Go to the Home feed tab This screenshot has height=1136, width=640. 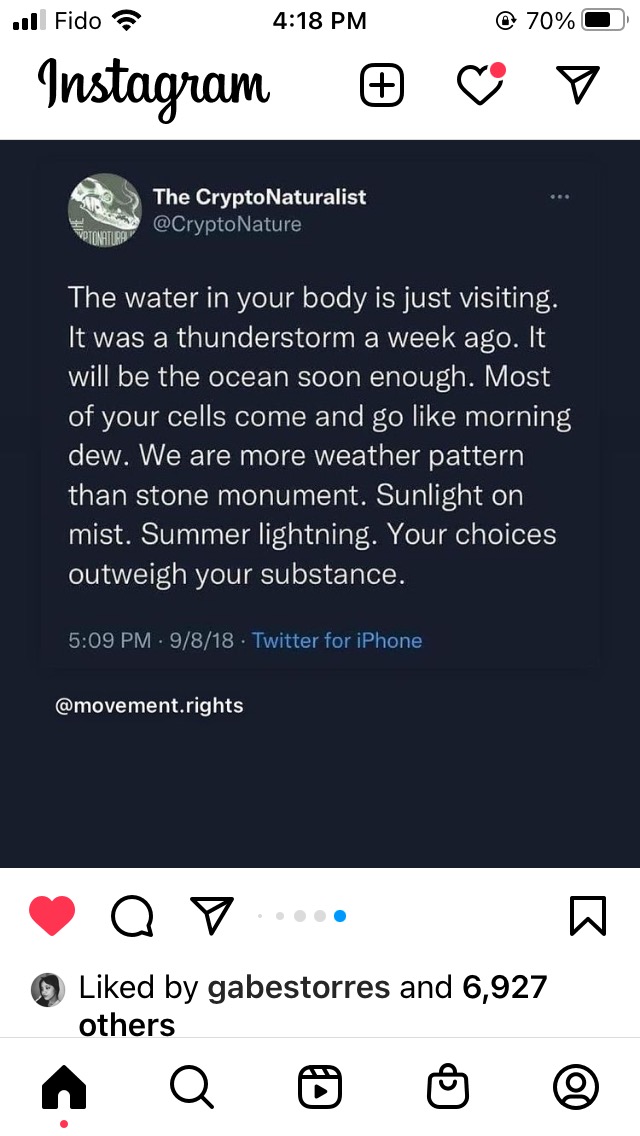(64, 1087)
